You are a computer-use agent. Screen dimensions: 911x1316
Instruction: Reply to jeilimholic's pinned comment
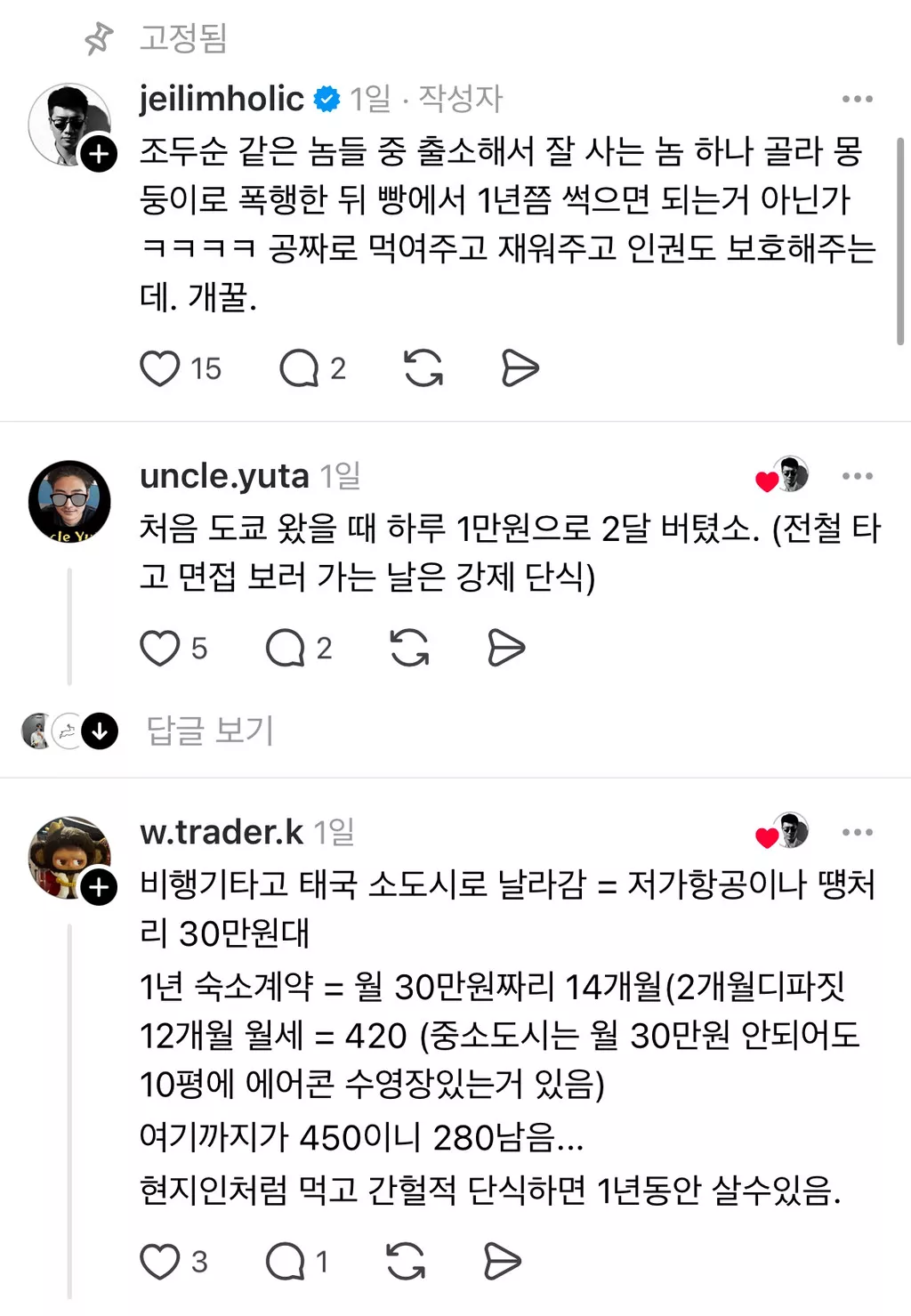[299, 368]
